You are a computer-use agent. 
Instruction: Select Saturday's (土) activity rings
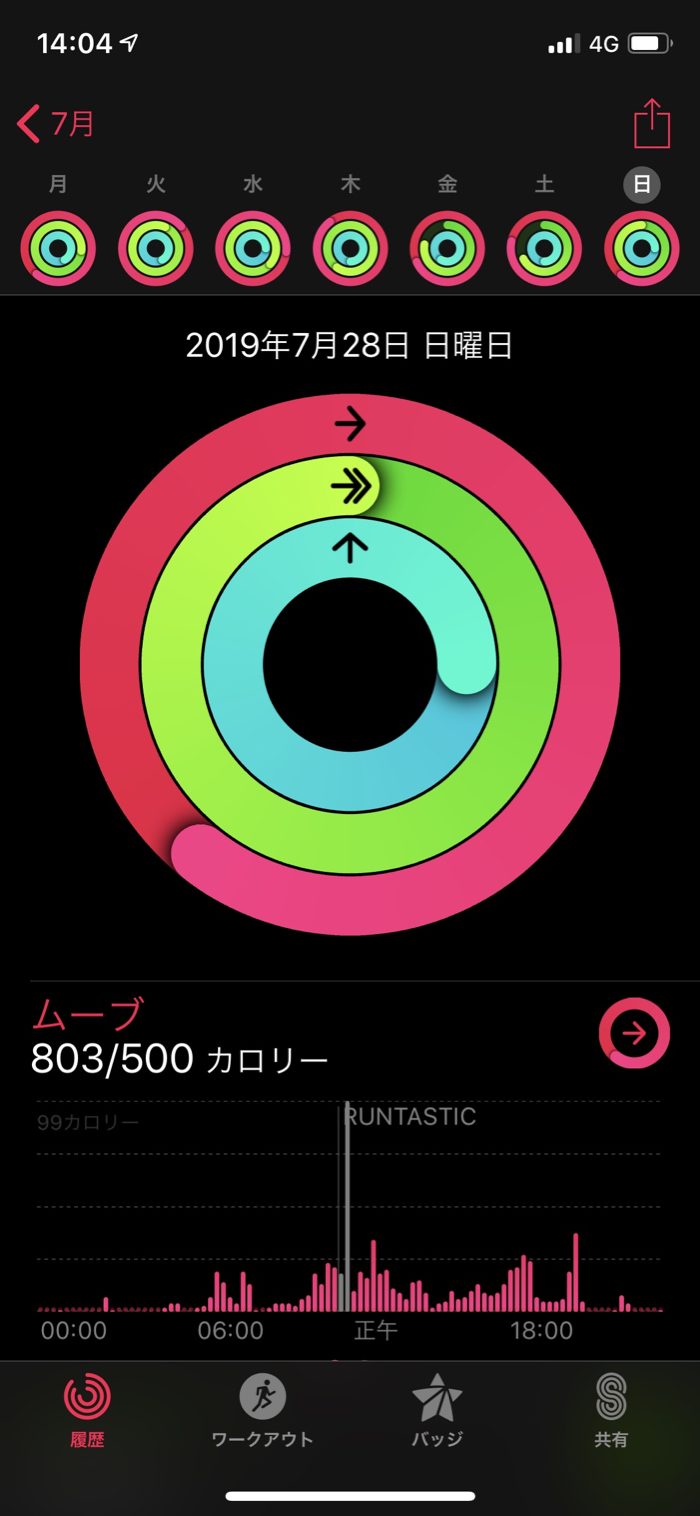pyautogui.click(x=544, y=248)
